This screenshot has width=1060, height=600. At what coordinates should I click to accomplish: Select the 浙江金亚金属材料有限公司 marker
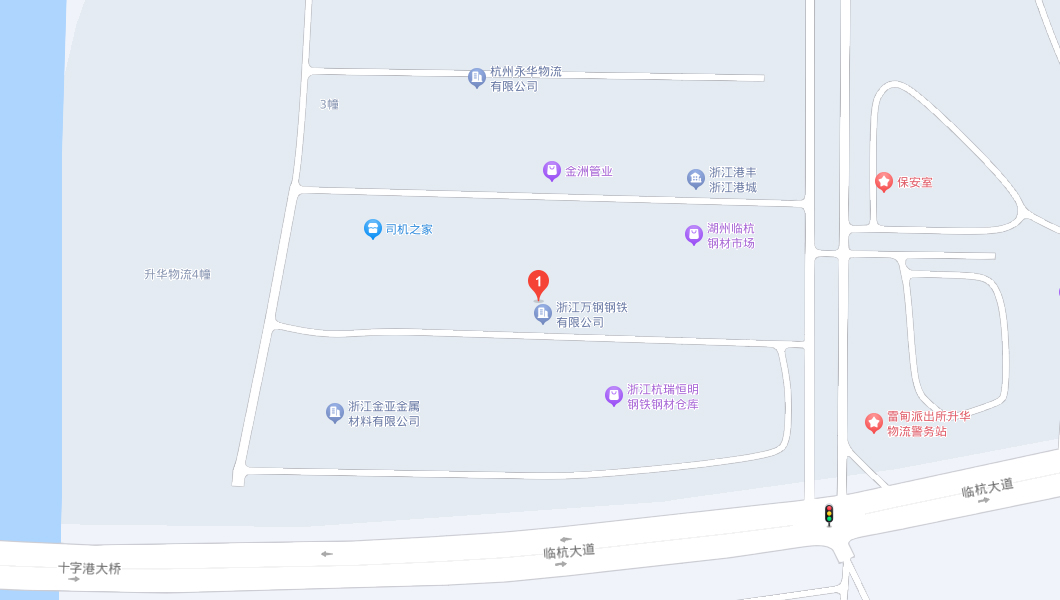[335, 413]
